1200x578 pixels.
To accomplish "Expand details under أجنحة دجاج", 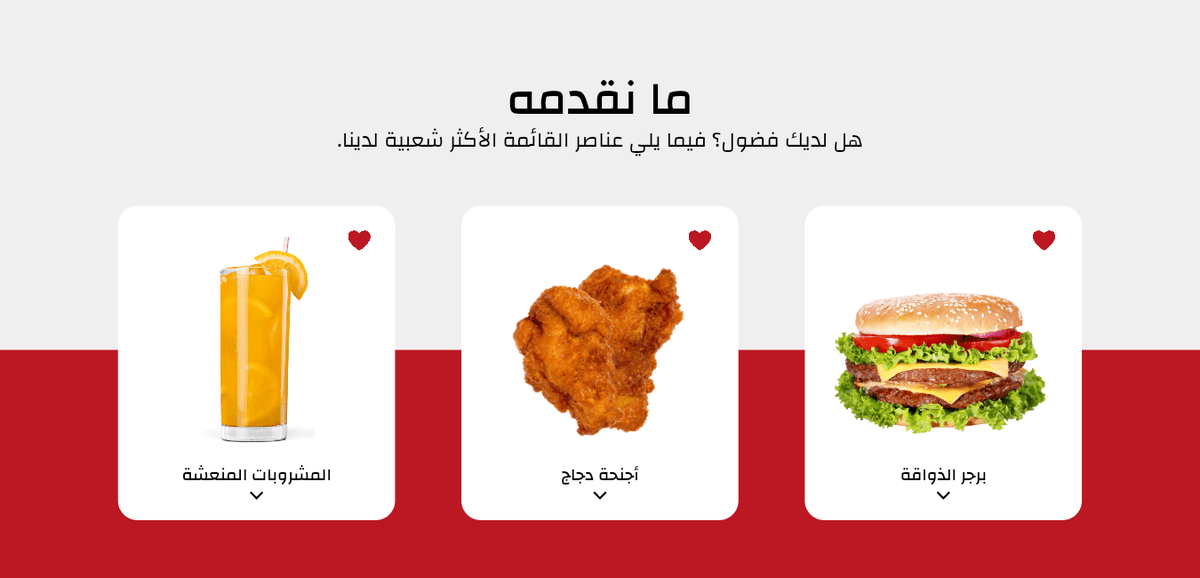I will pos(600,496).
